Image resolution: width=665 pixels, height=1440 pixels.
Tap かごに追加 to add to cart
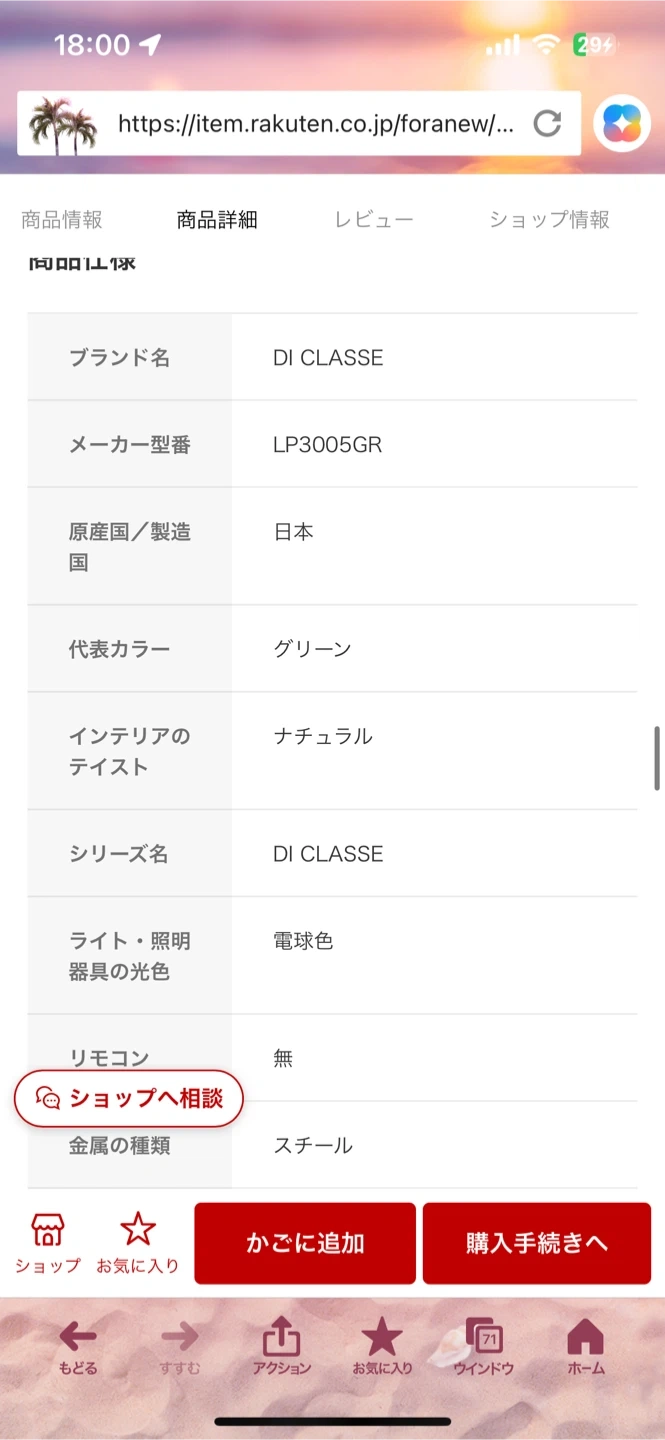click(305, 1243)
